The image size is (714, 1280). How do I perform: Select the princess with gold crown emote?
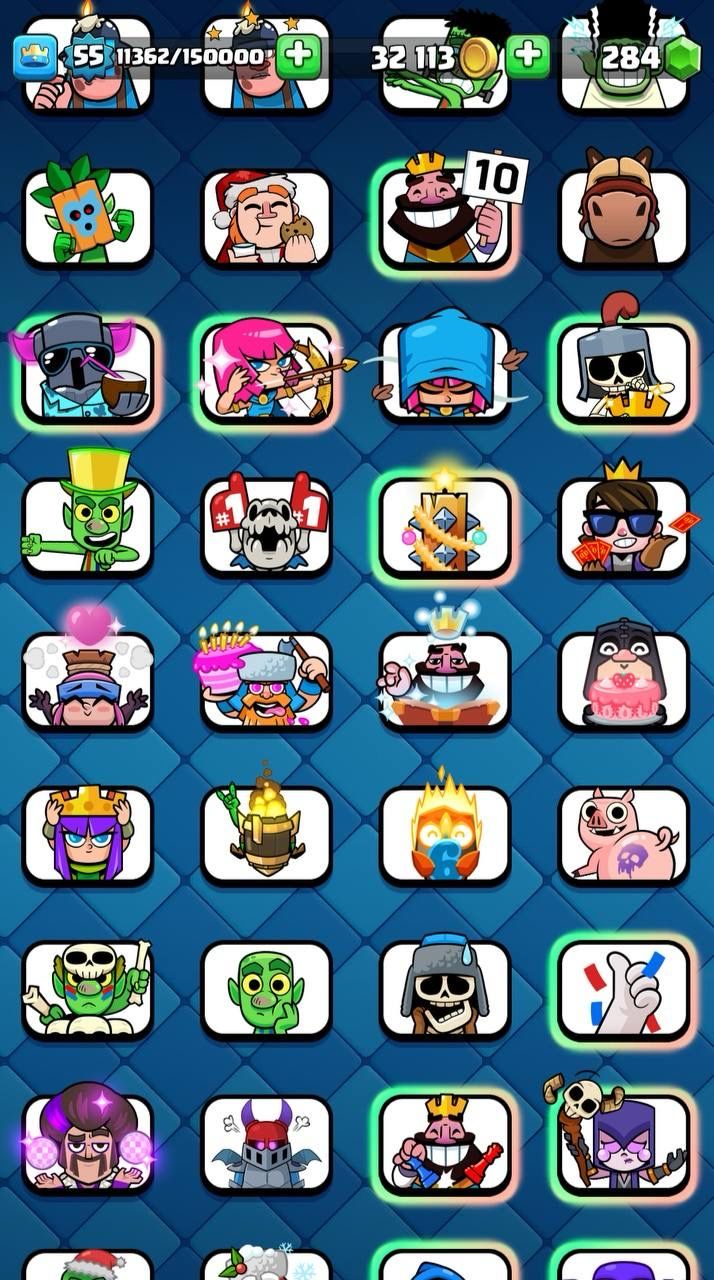(88, 835)
